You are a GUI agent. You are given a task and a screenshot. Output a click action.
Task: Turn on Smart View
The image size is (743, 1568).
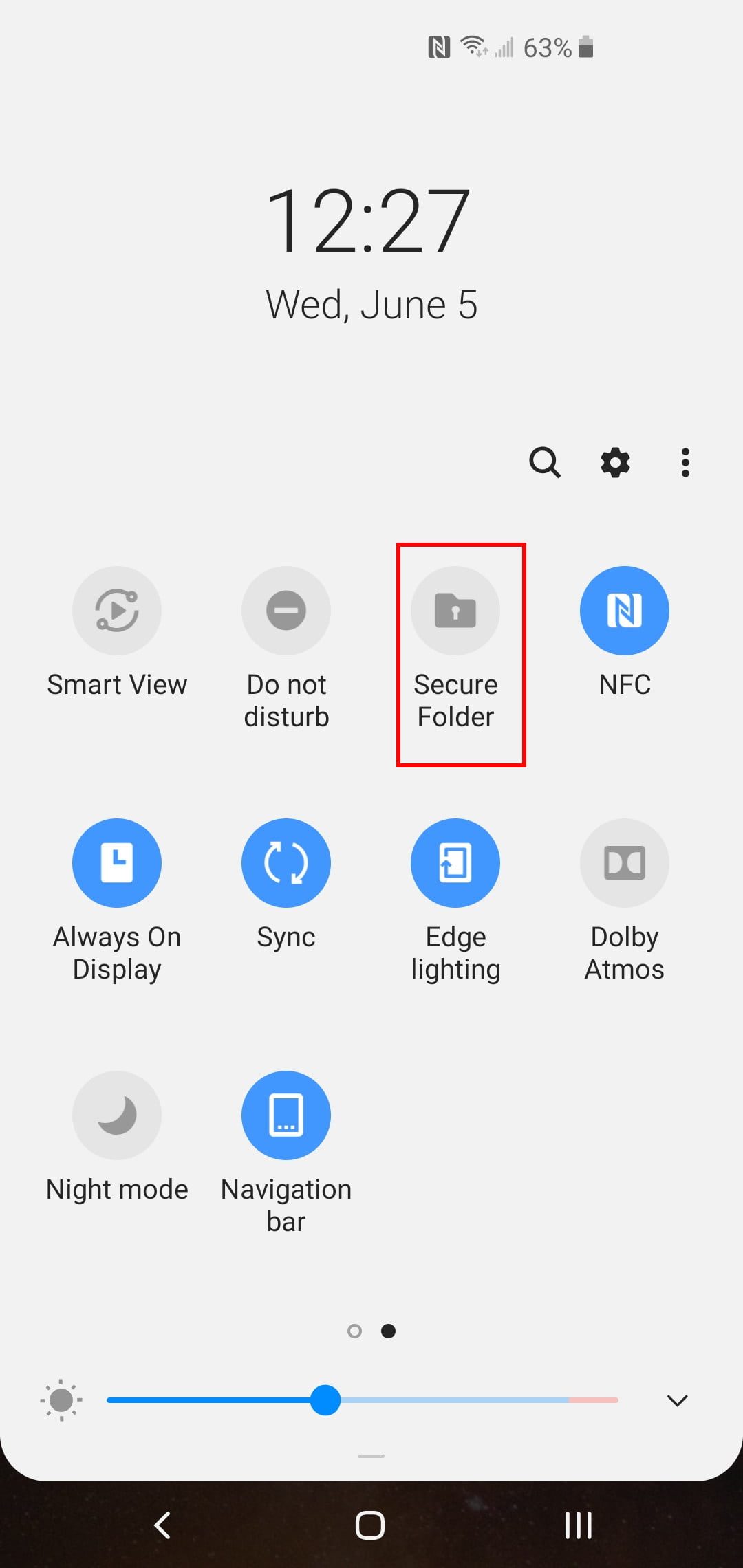click(117, 610)
